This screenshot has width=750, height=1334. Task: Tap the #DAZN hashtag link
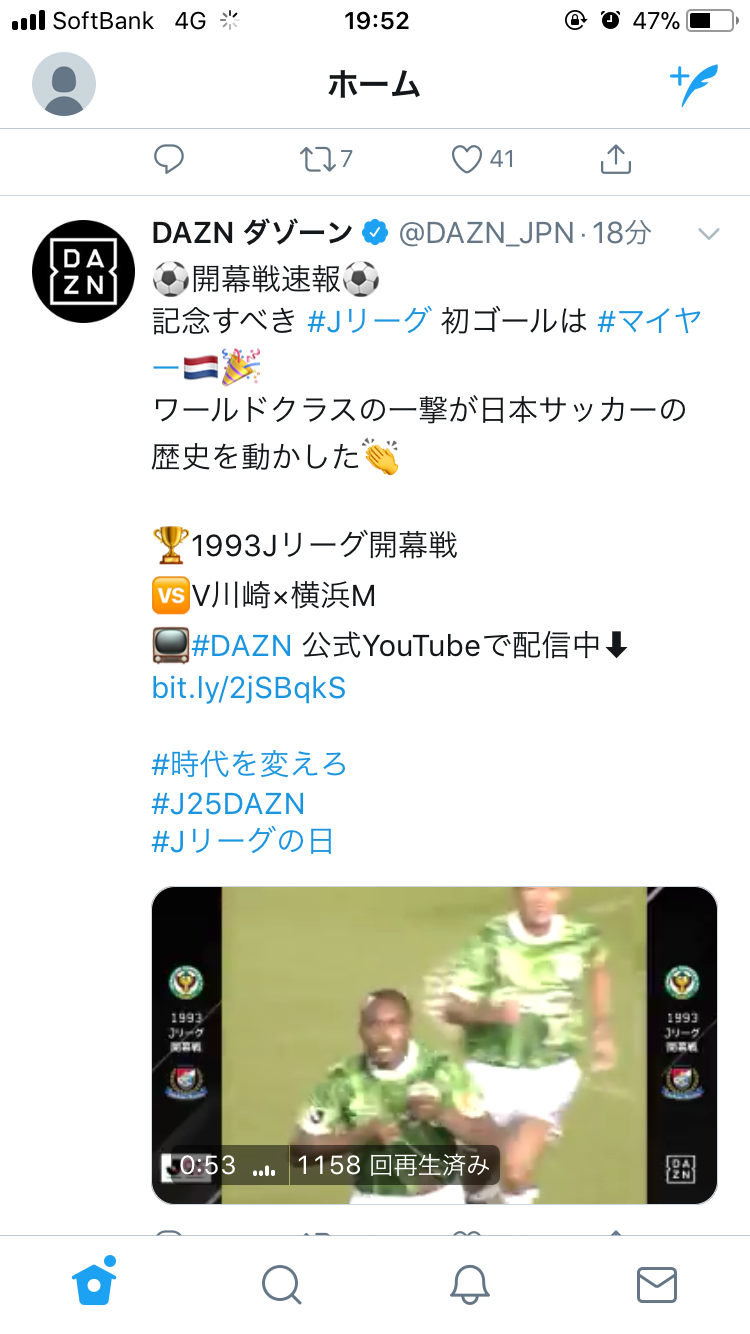pos(241,646)
